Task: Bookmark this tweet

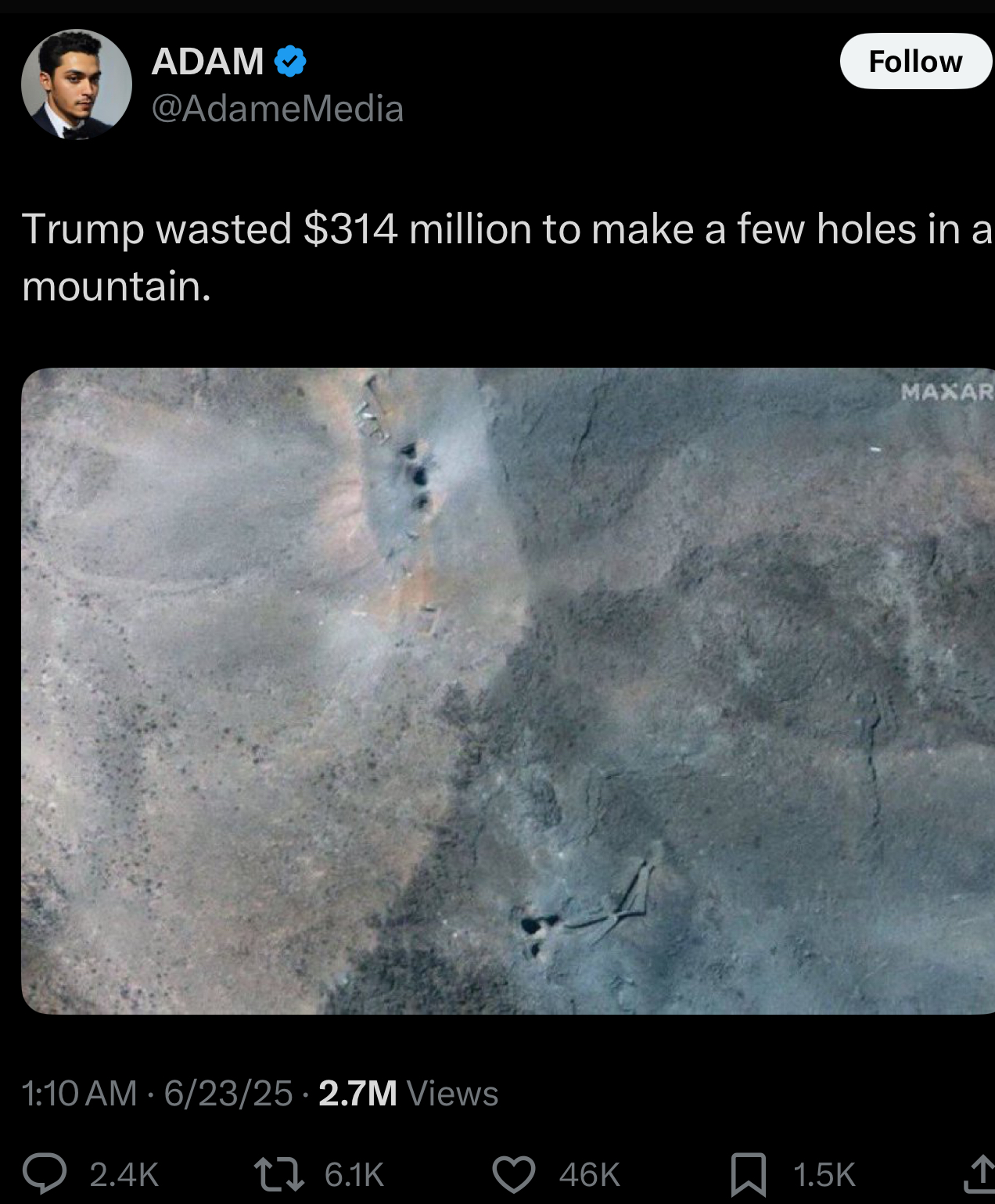Action: tap(748, 1173)
